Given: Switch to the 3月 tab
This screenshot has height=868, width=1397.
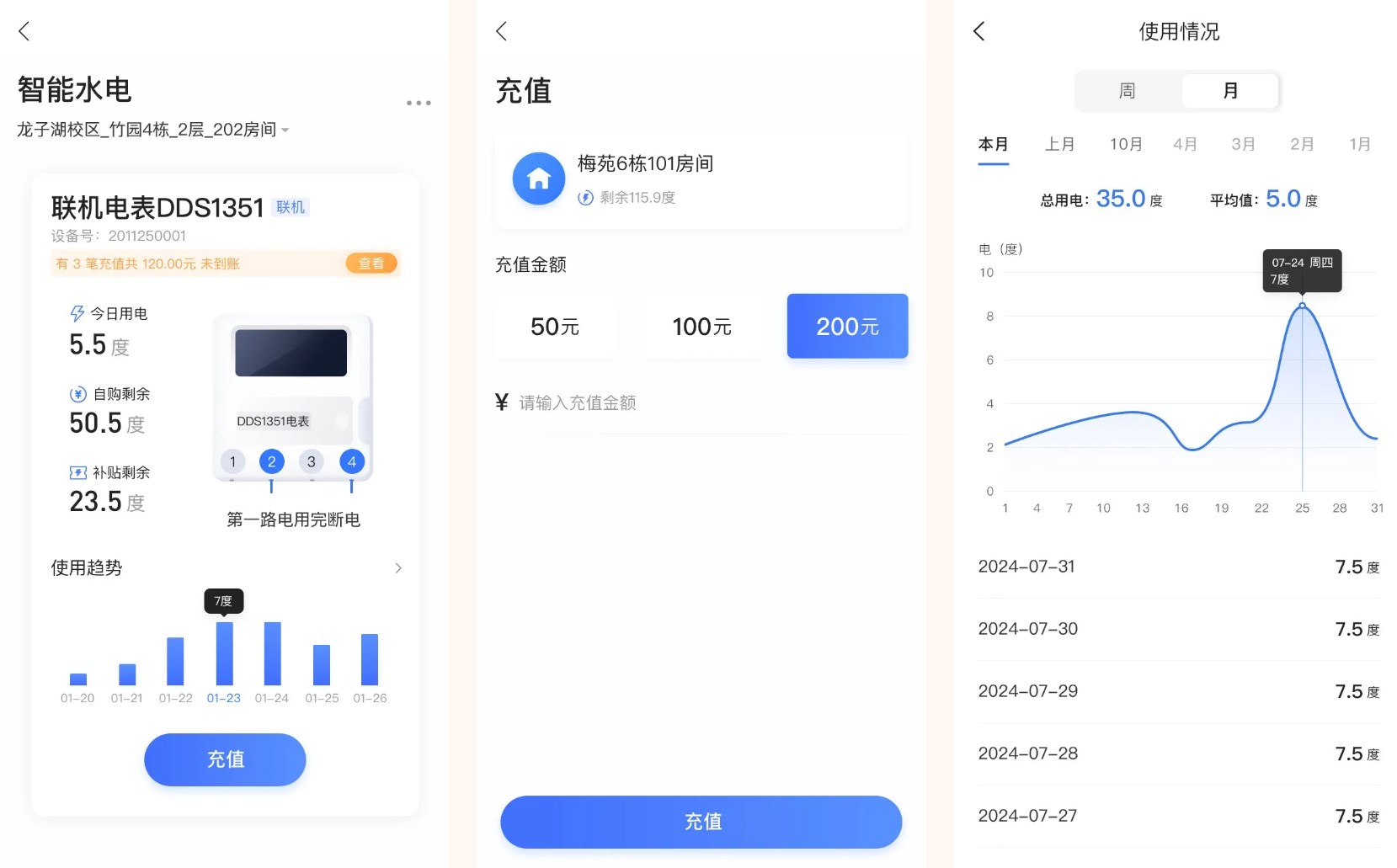Looking at the screenshot, I should [x=1243, y=144].
